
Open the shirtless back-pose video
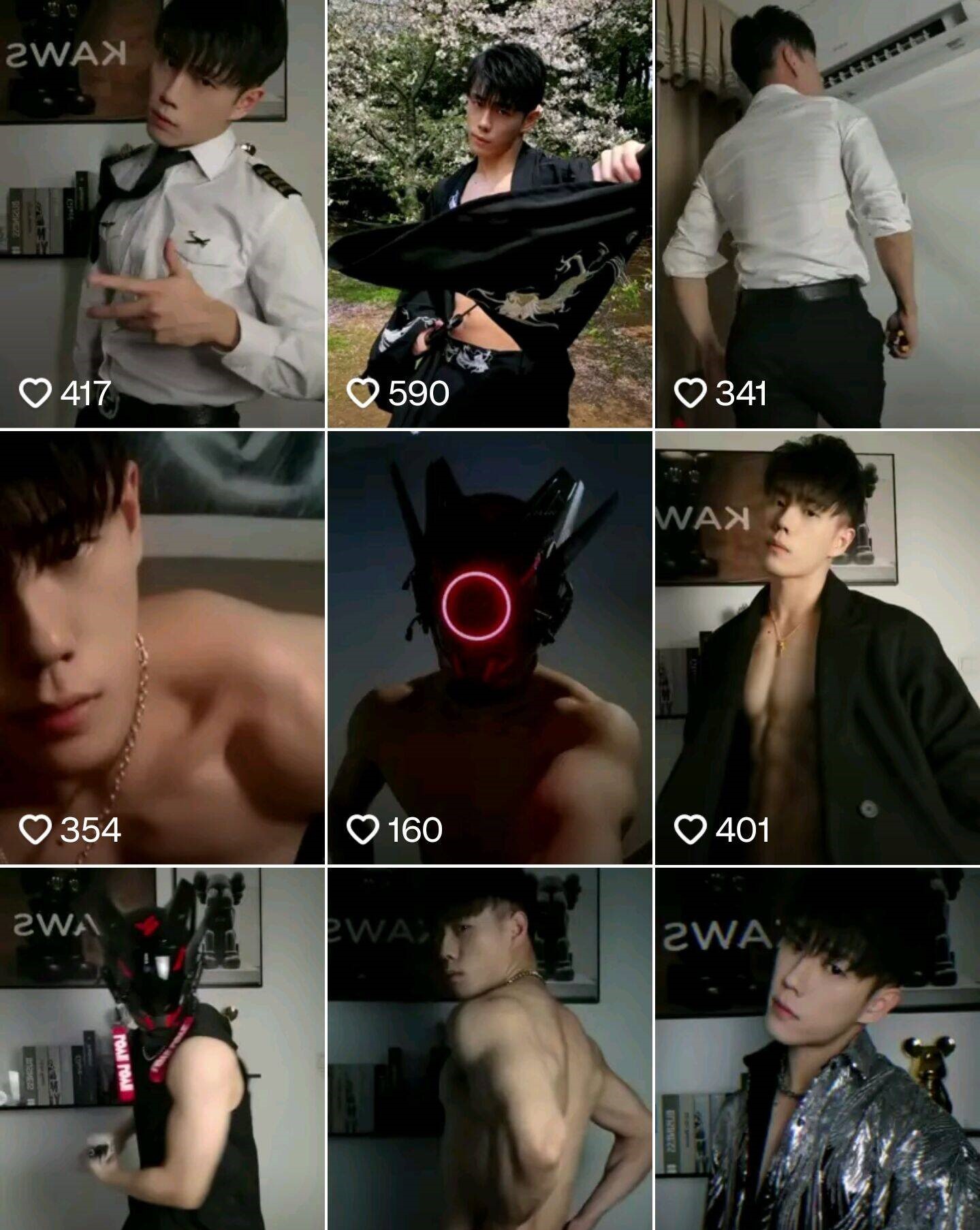(490, 1049)
